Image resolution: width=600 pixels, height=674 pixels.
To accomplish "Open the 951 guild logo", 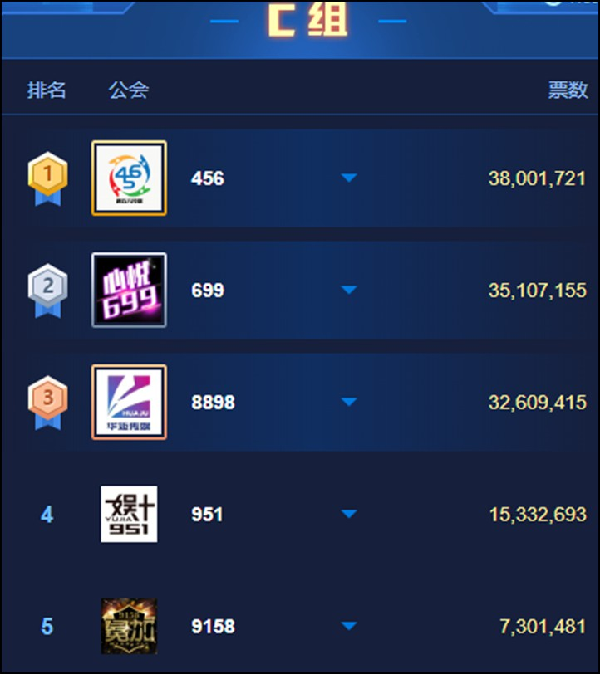I will point(129,514).
